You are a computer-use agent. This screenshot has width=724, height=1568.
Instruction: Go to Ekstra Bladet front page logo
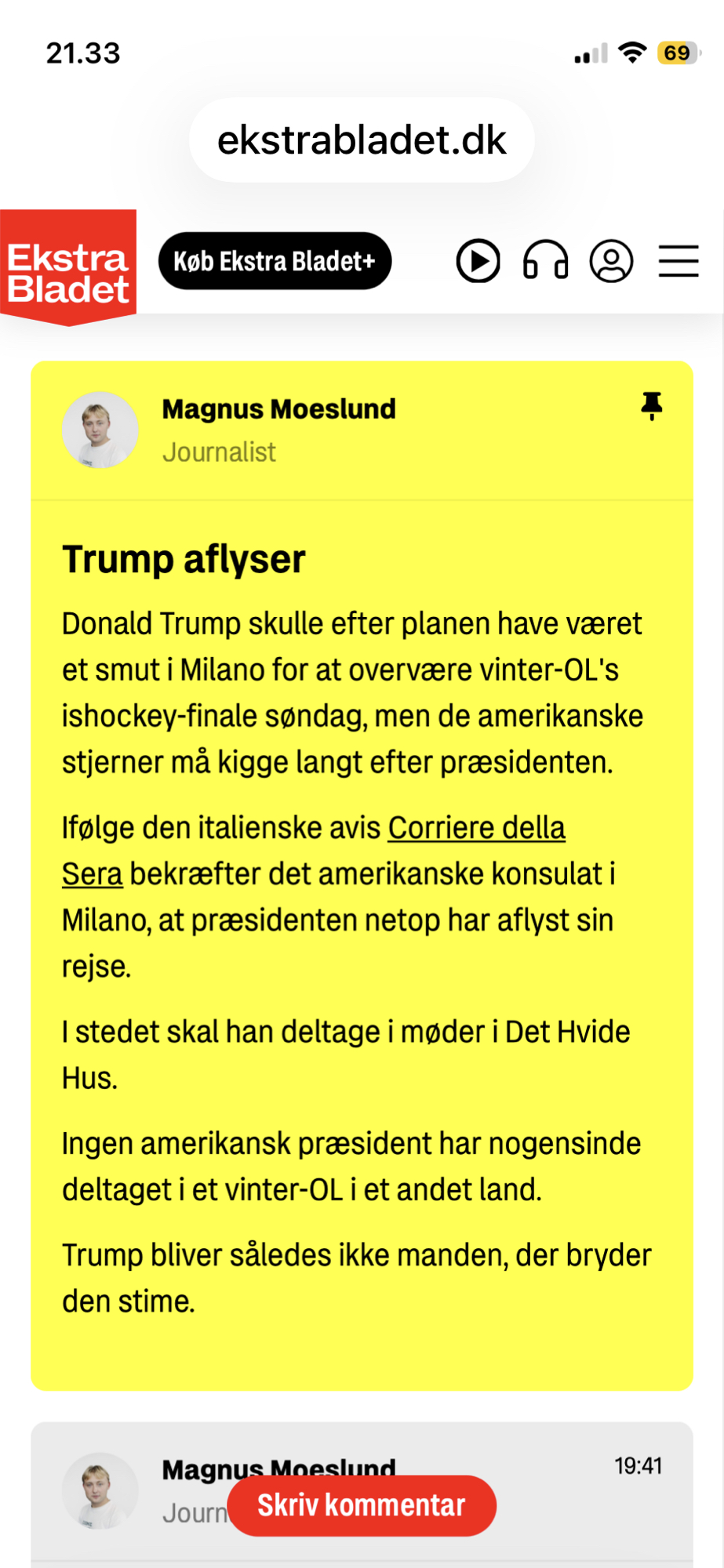pyautogui.click(x=68, y=267)
